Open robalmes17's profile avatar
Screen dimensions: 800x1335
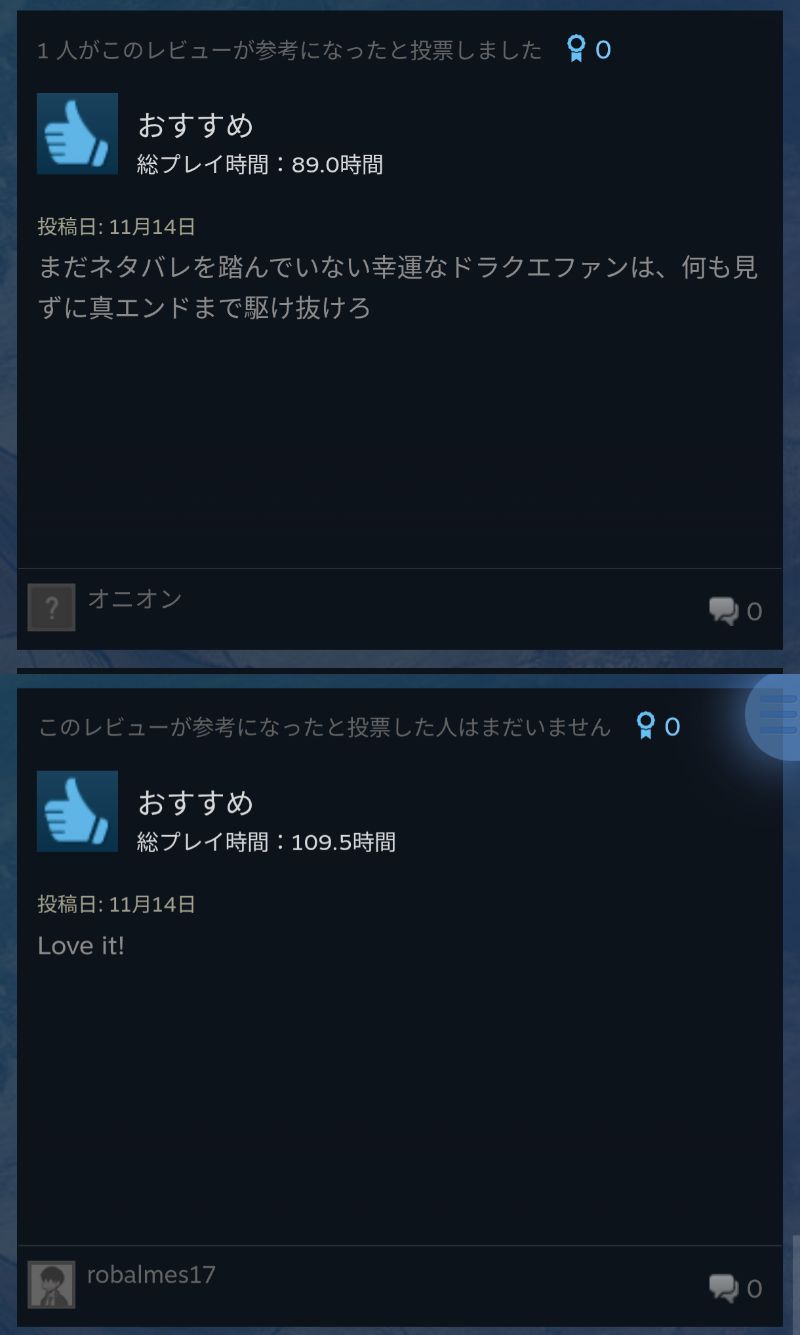[51, 1284]
